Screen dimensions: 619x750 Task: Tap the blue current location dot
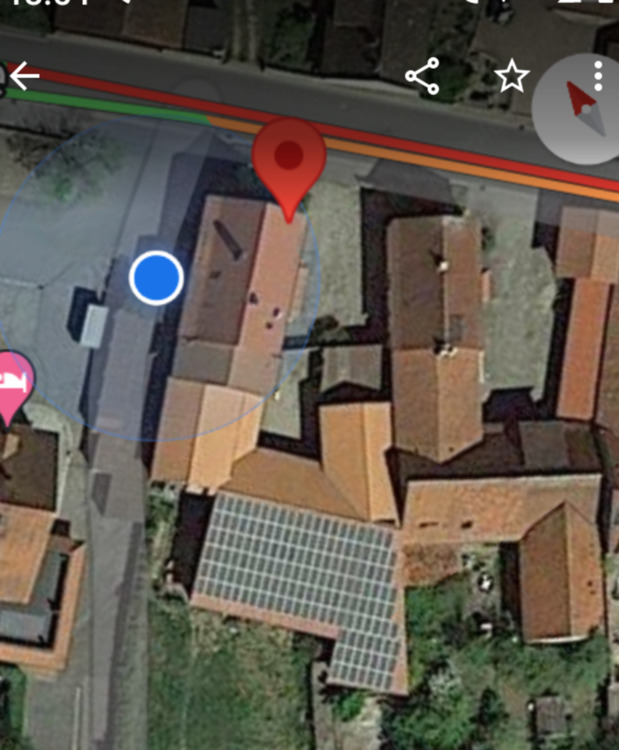click(156, 277)
